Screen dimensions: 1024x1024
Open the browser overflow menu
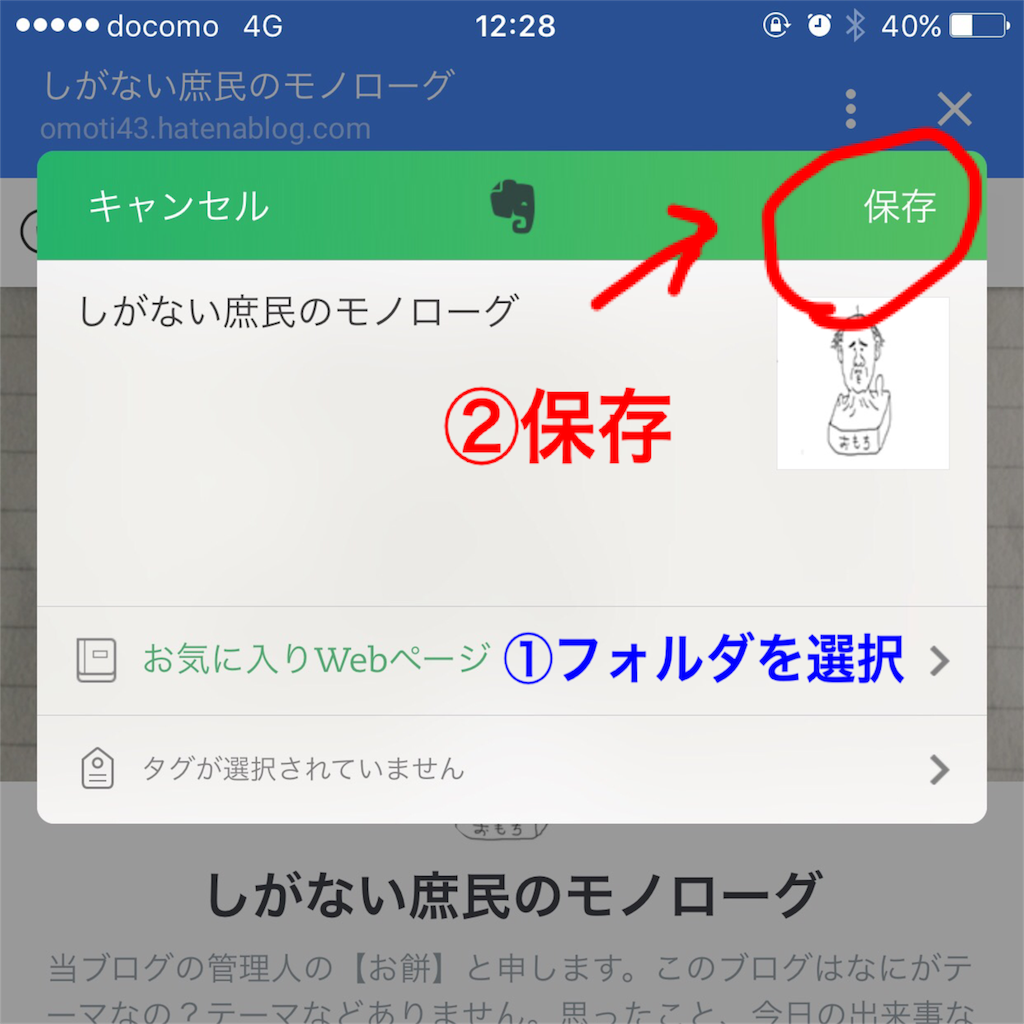(x=850, y=110)
